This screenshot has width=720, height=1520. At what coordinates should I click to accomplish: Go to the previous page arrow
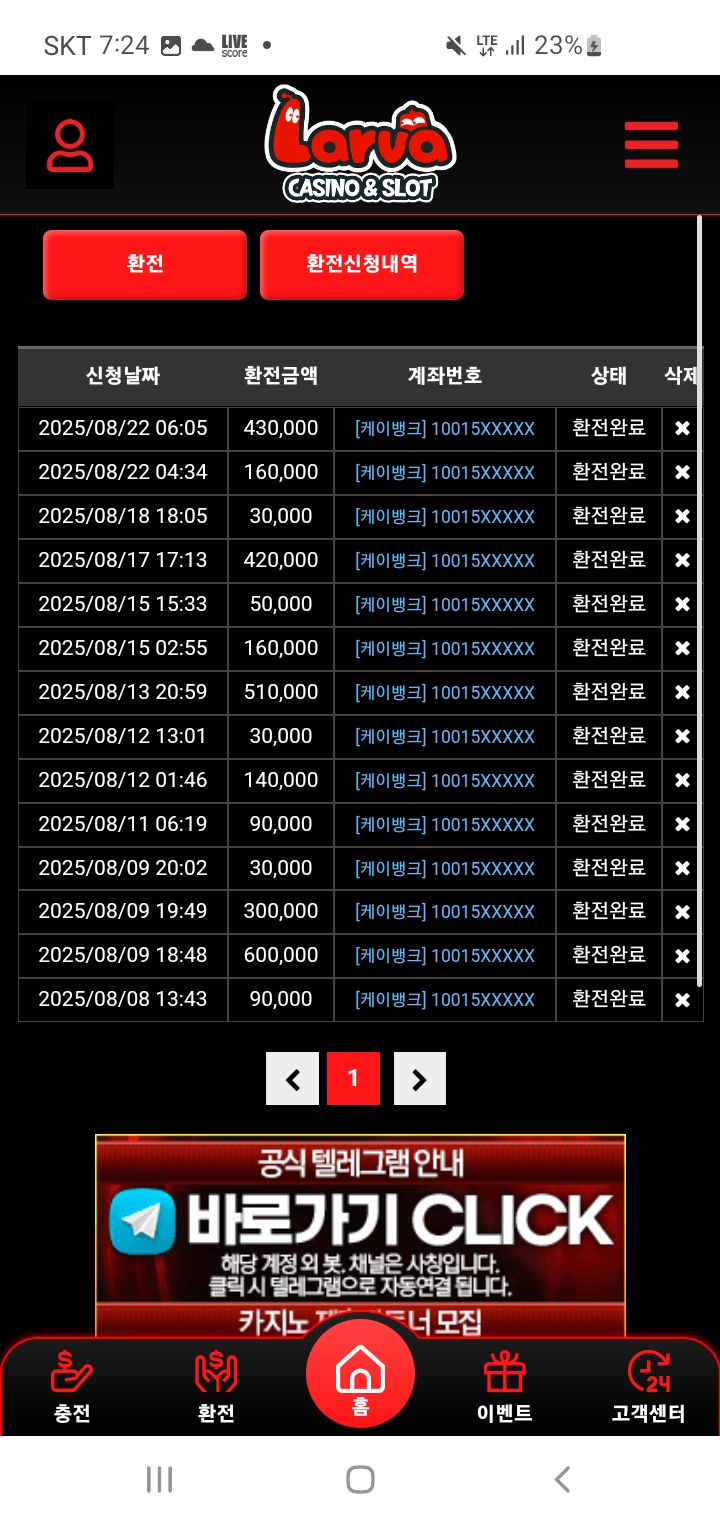point(292,1079)
